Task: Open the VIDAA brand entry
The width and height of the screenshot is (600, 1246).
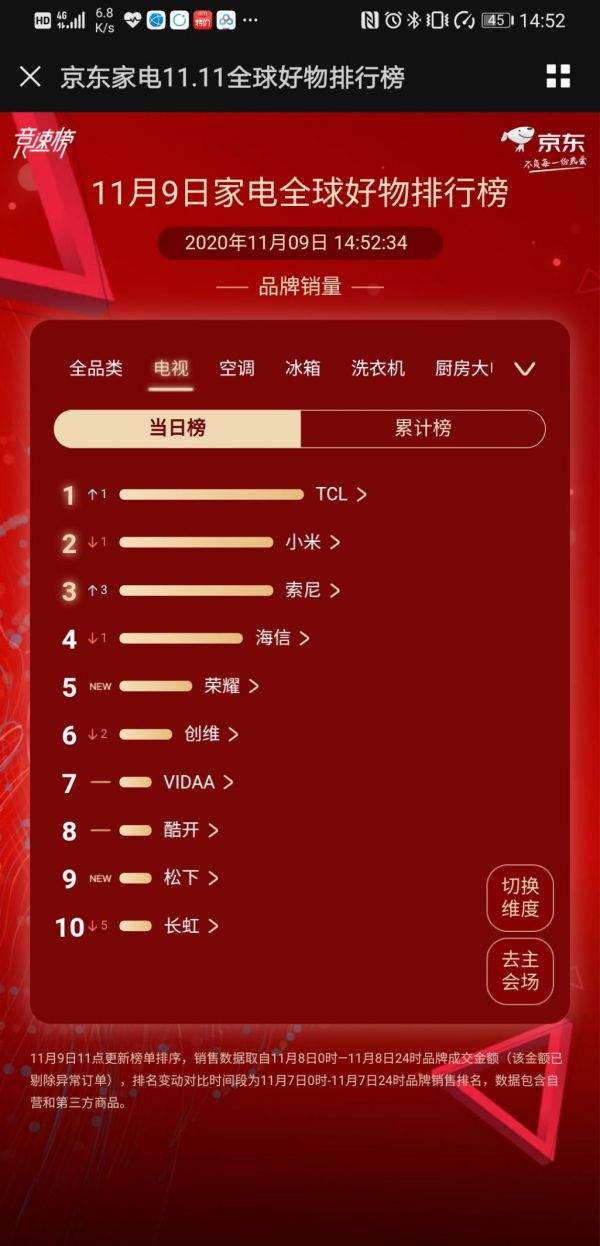Action: pyautogui.click(x=198, y=782)
